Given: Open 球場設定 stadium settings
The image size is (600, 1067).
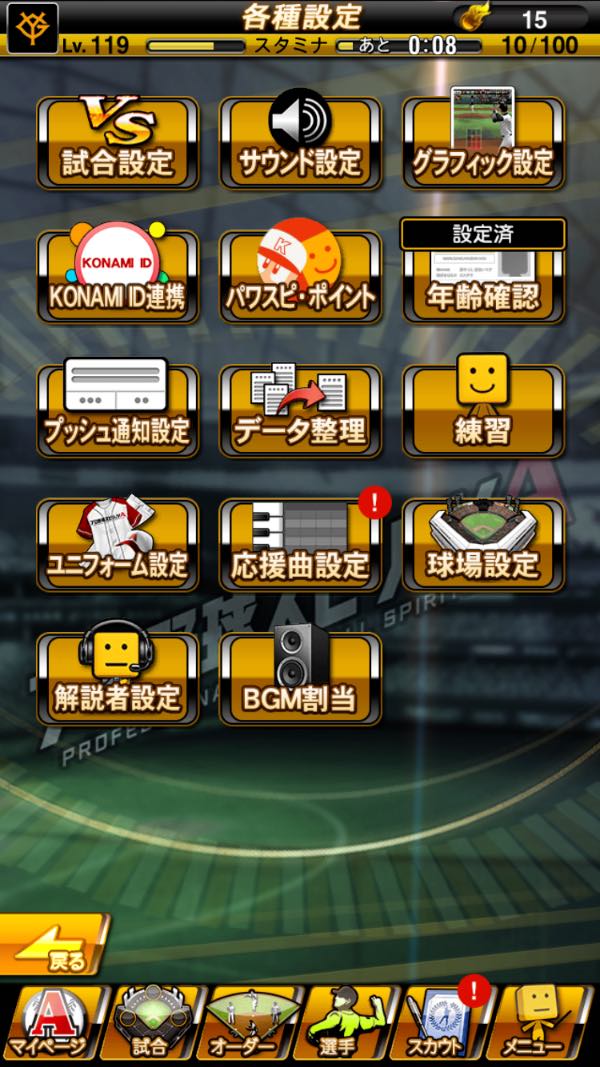Looking at the screenshot, I should point(484,545).
